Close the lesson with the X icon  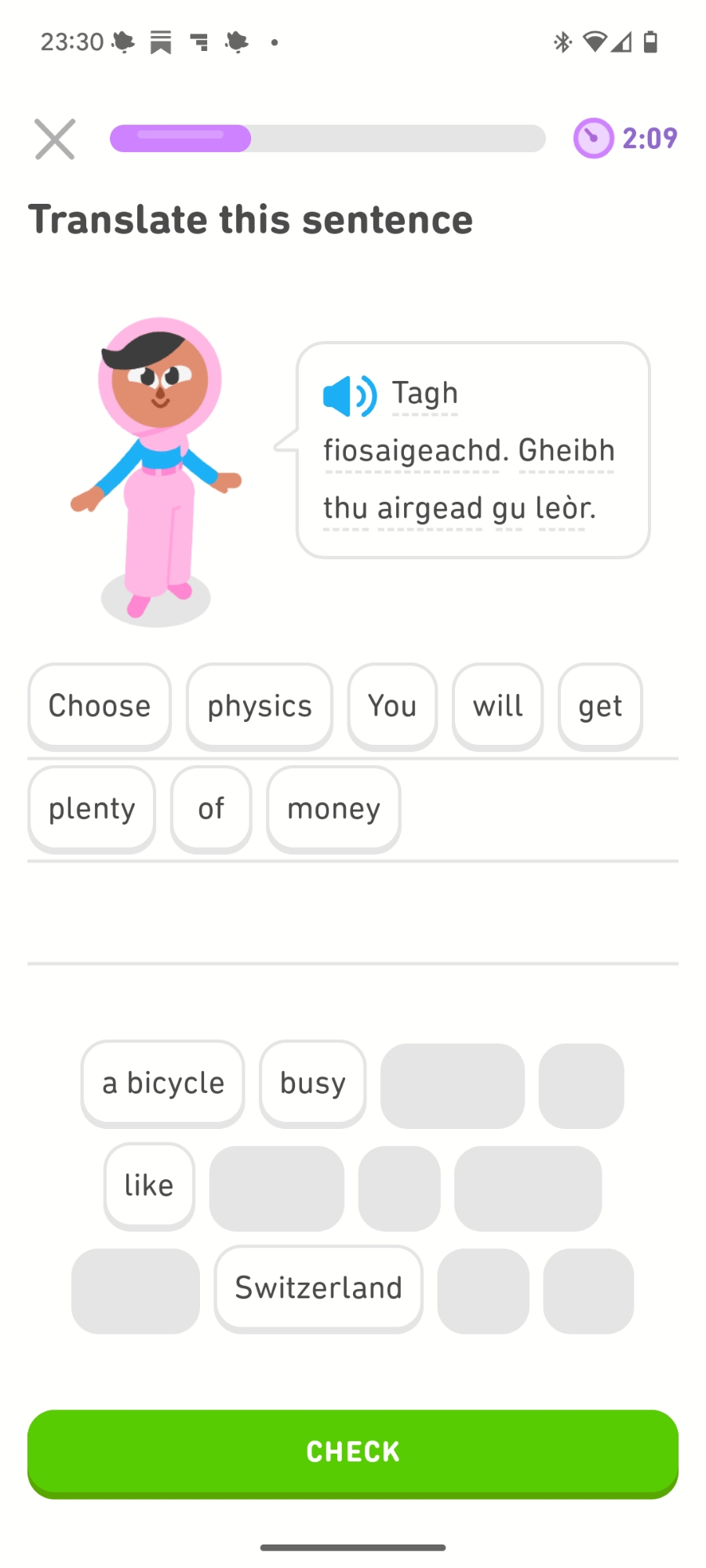(55, 140)
